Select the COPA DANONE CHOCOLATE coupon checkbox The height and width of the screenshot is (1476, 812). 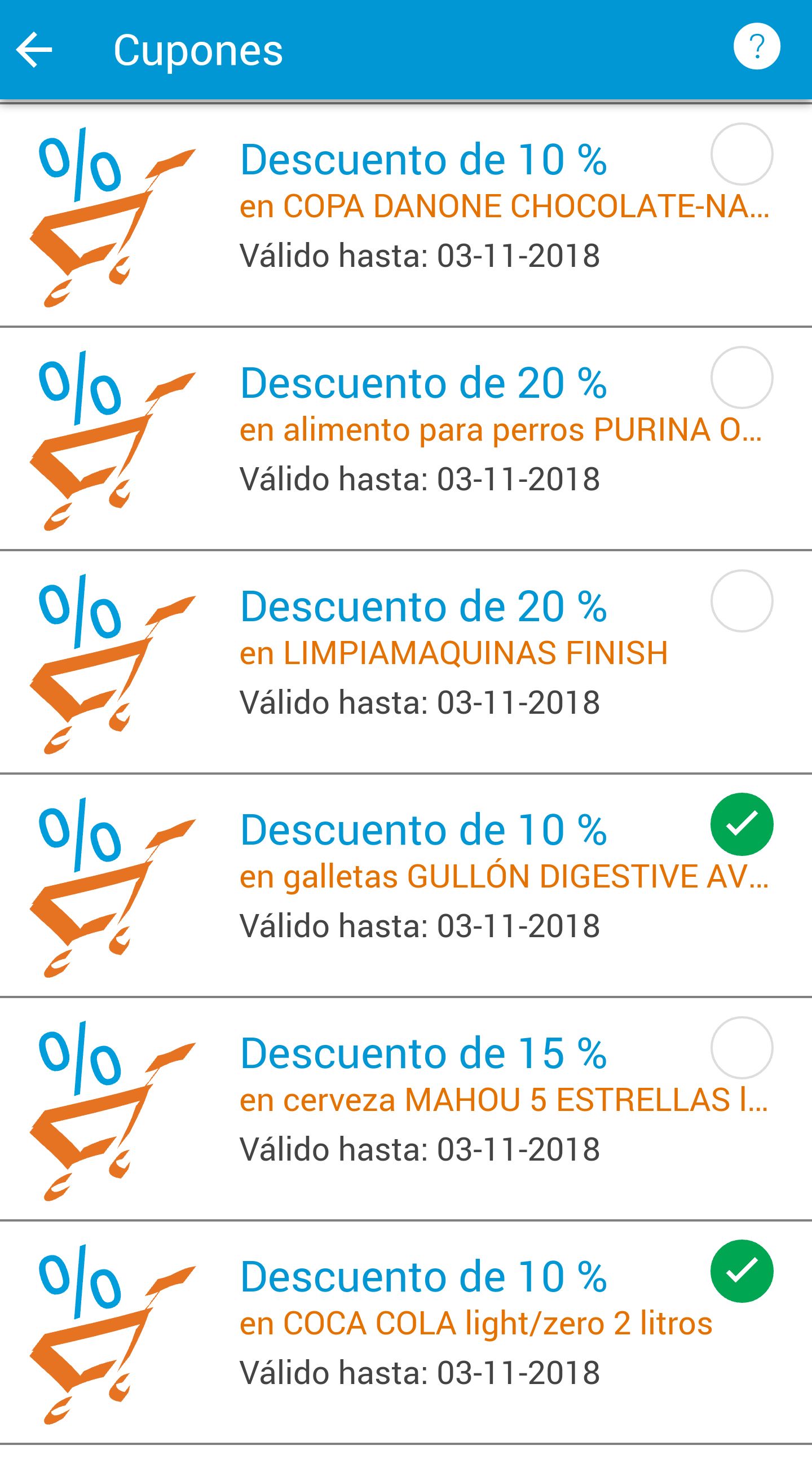click(742, 154)
